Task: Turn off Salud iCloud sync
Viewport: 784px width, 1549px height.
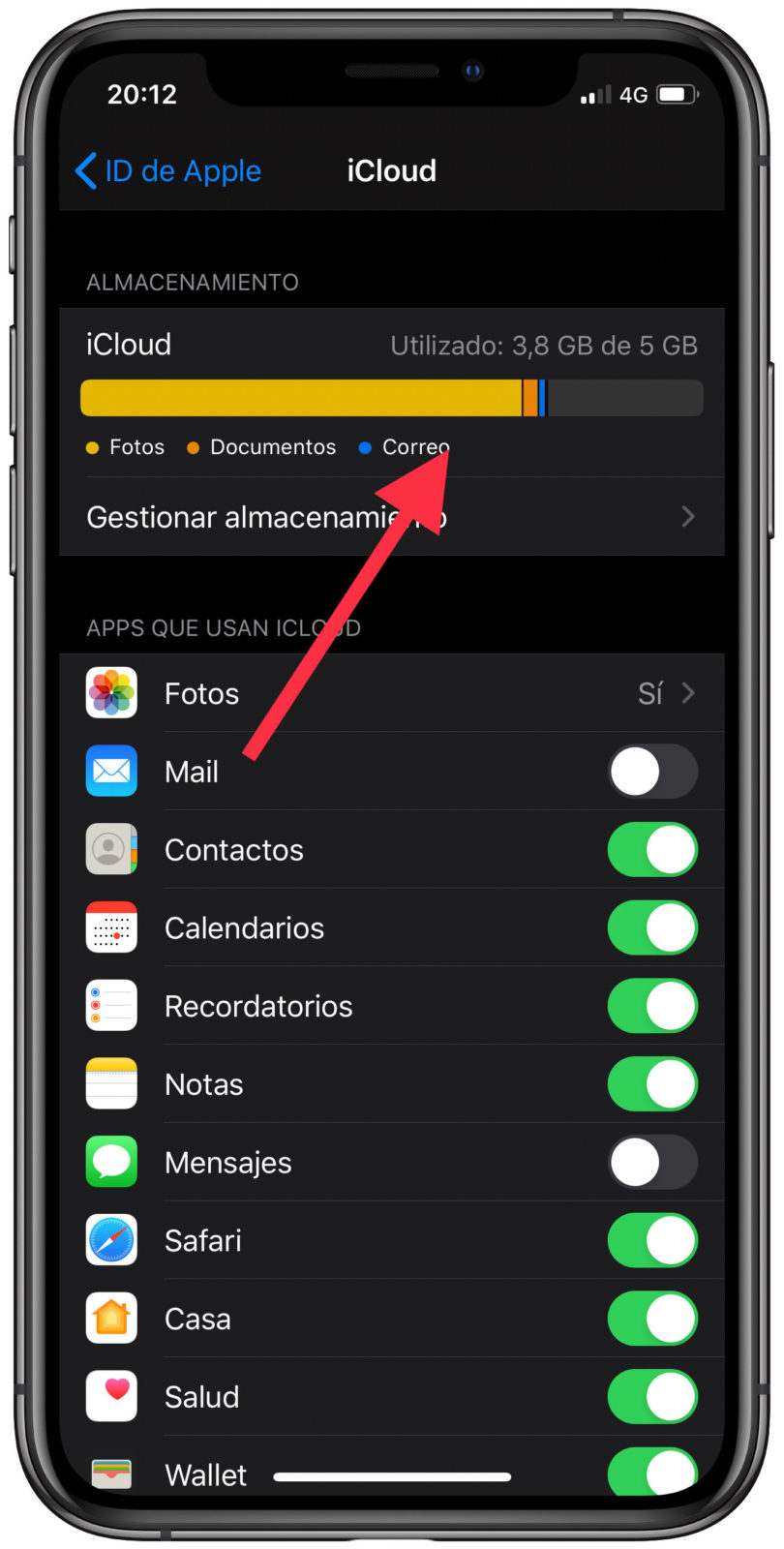Action: [651, 1397]
